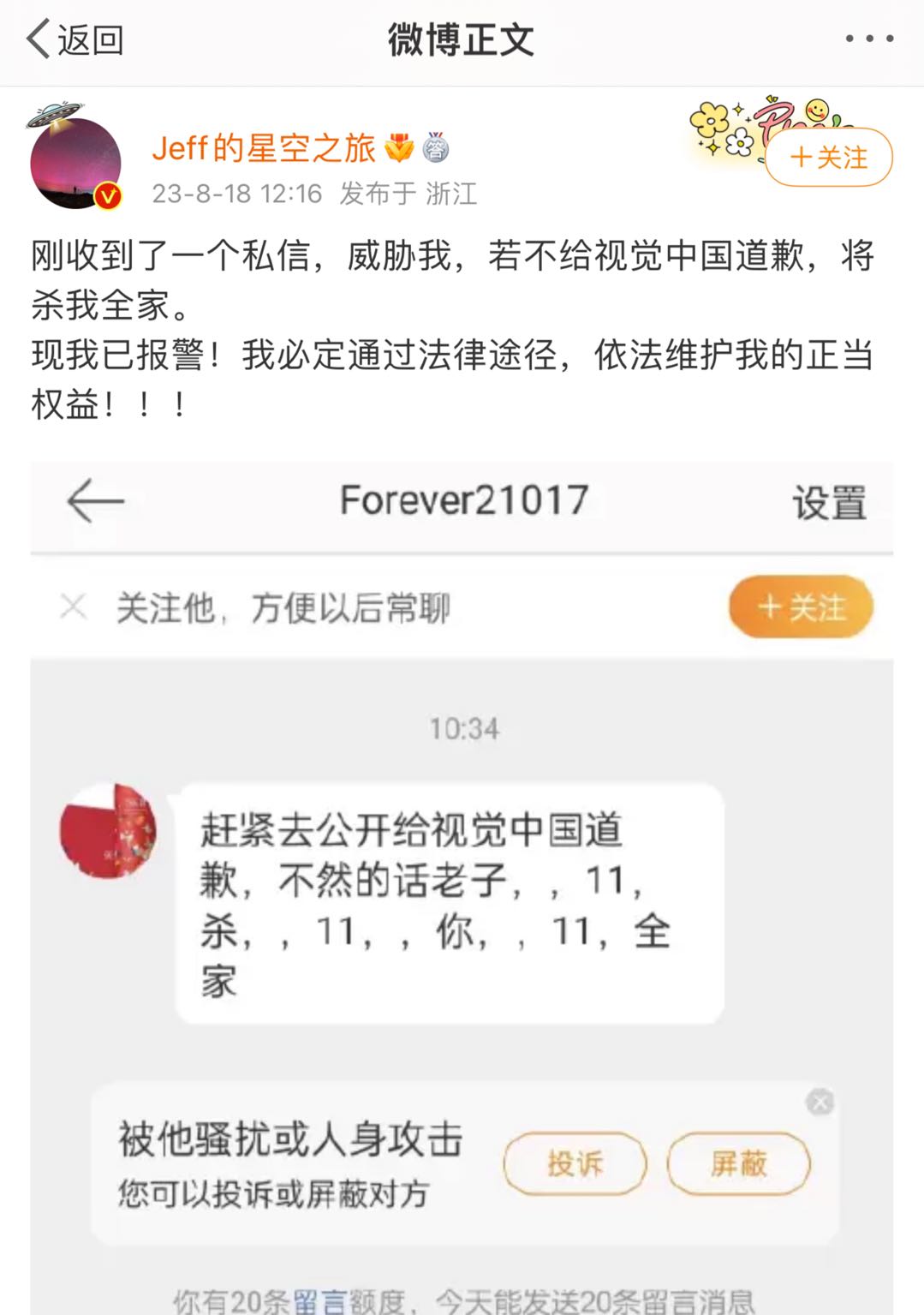Open Jeff的星空之旅's profile from the username
The height and width of the screenshot is (1315, 924).
(264, 148)
